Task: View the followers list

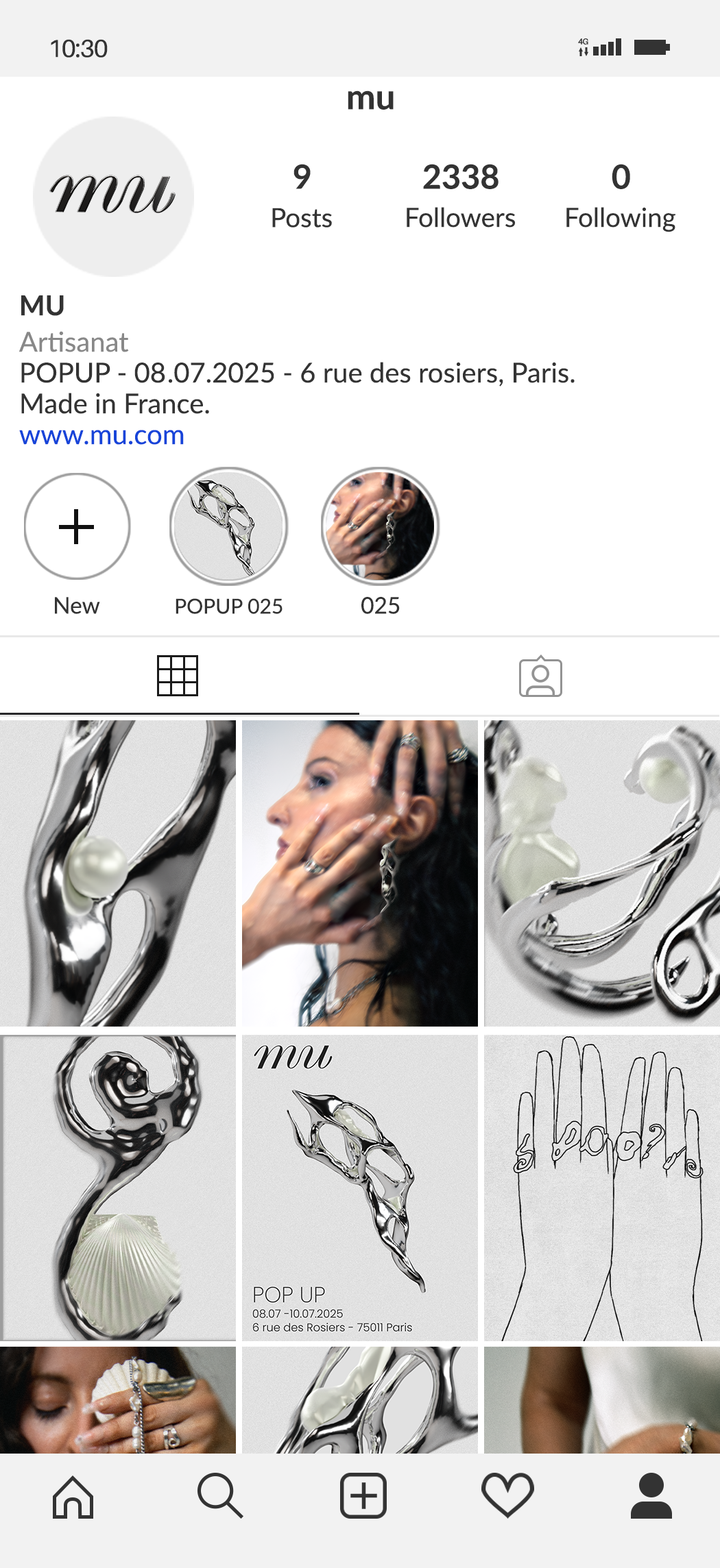Action: [x=460, y=196]
